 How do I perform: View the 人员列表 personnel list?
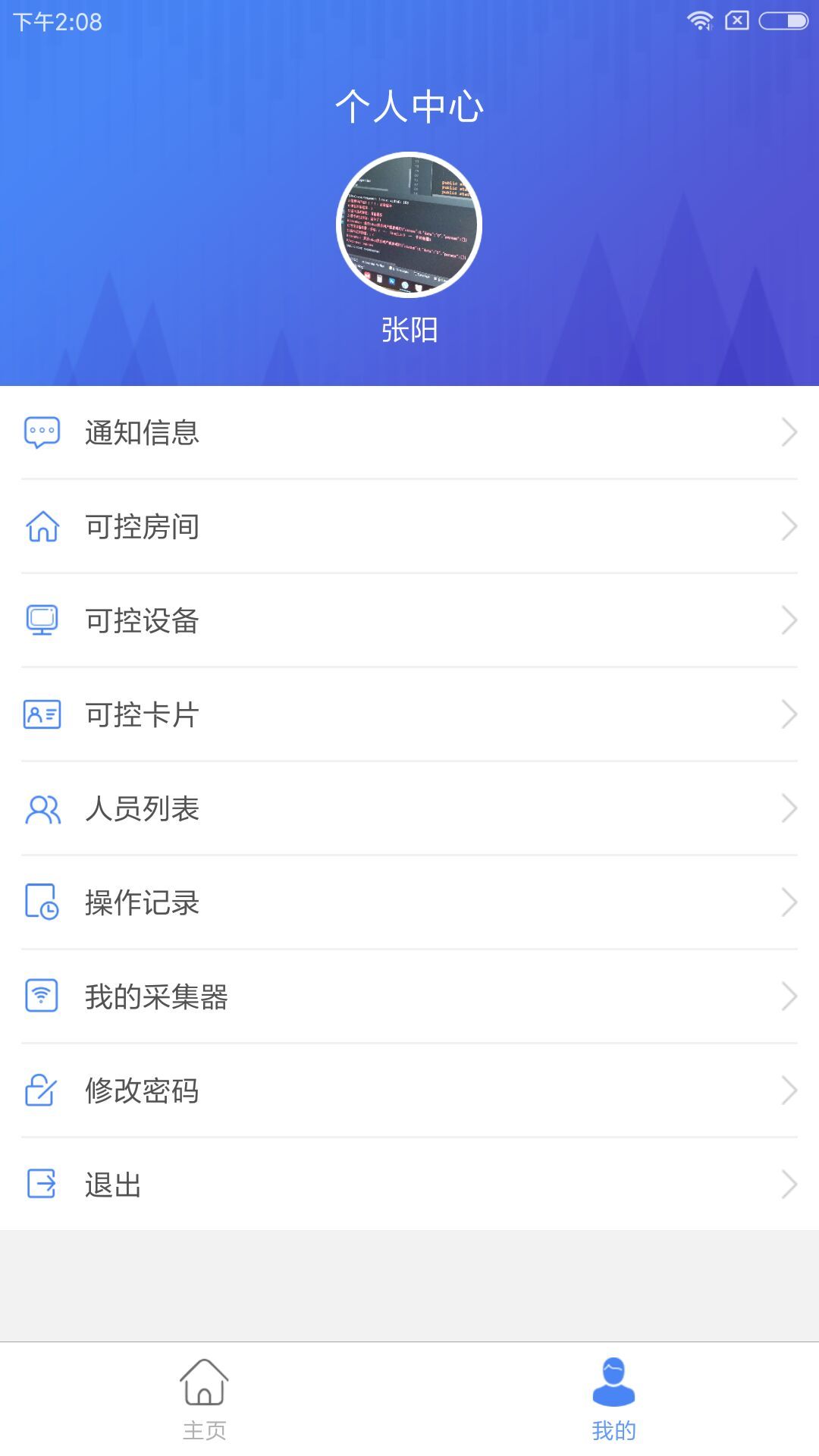tap(409, 808)
